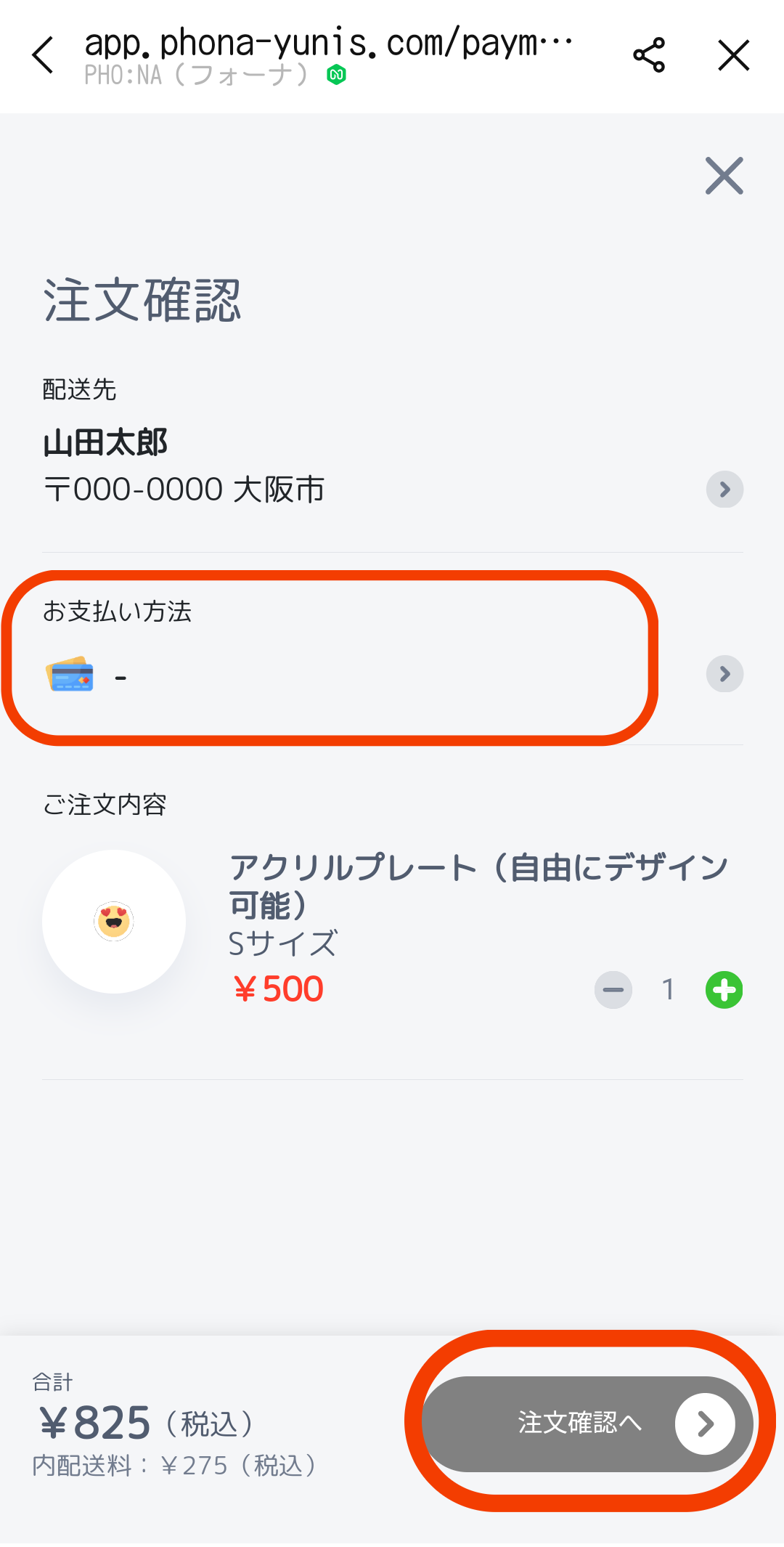This screenshot has height=1547, width=784.
Task: Dismiss the order confirmation panel
Action: coord(724,176)
